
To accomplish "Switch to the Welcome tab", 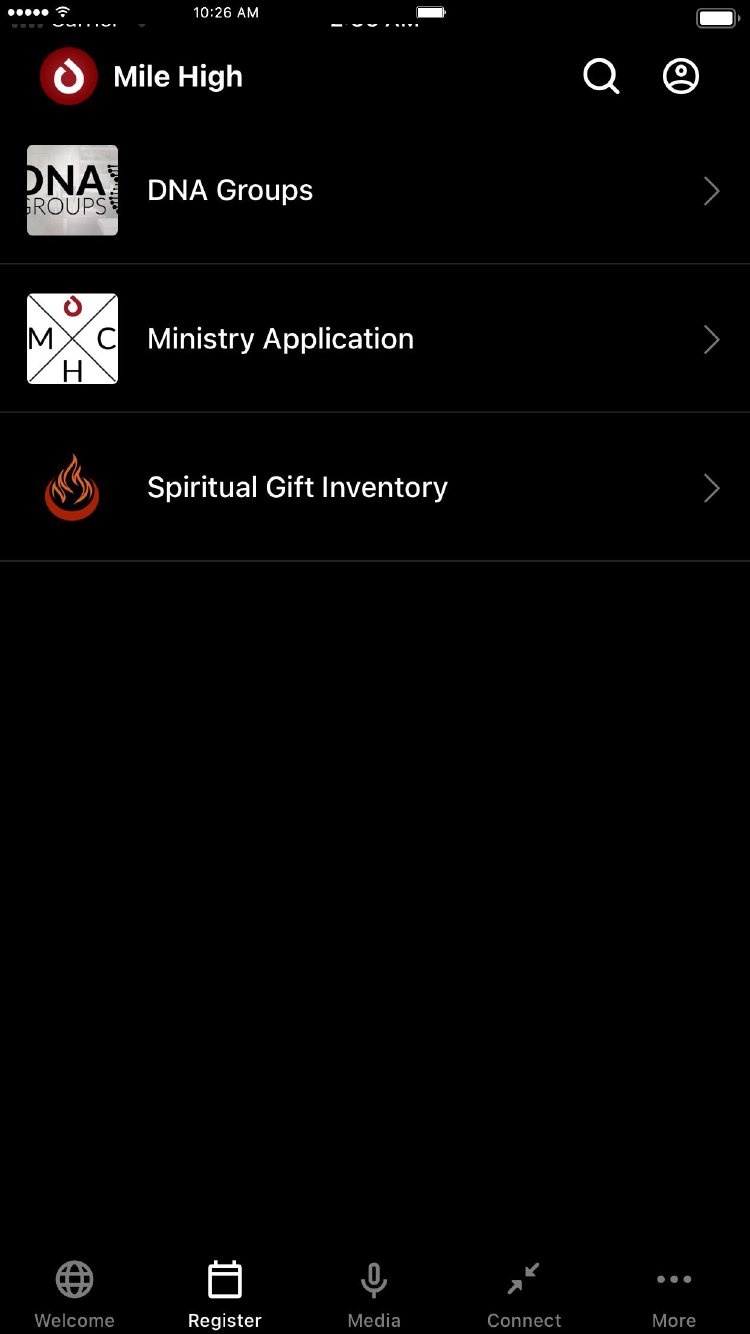I will coord(75,1293).
